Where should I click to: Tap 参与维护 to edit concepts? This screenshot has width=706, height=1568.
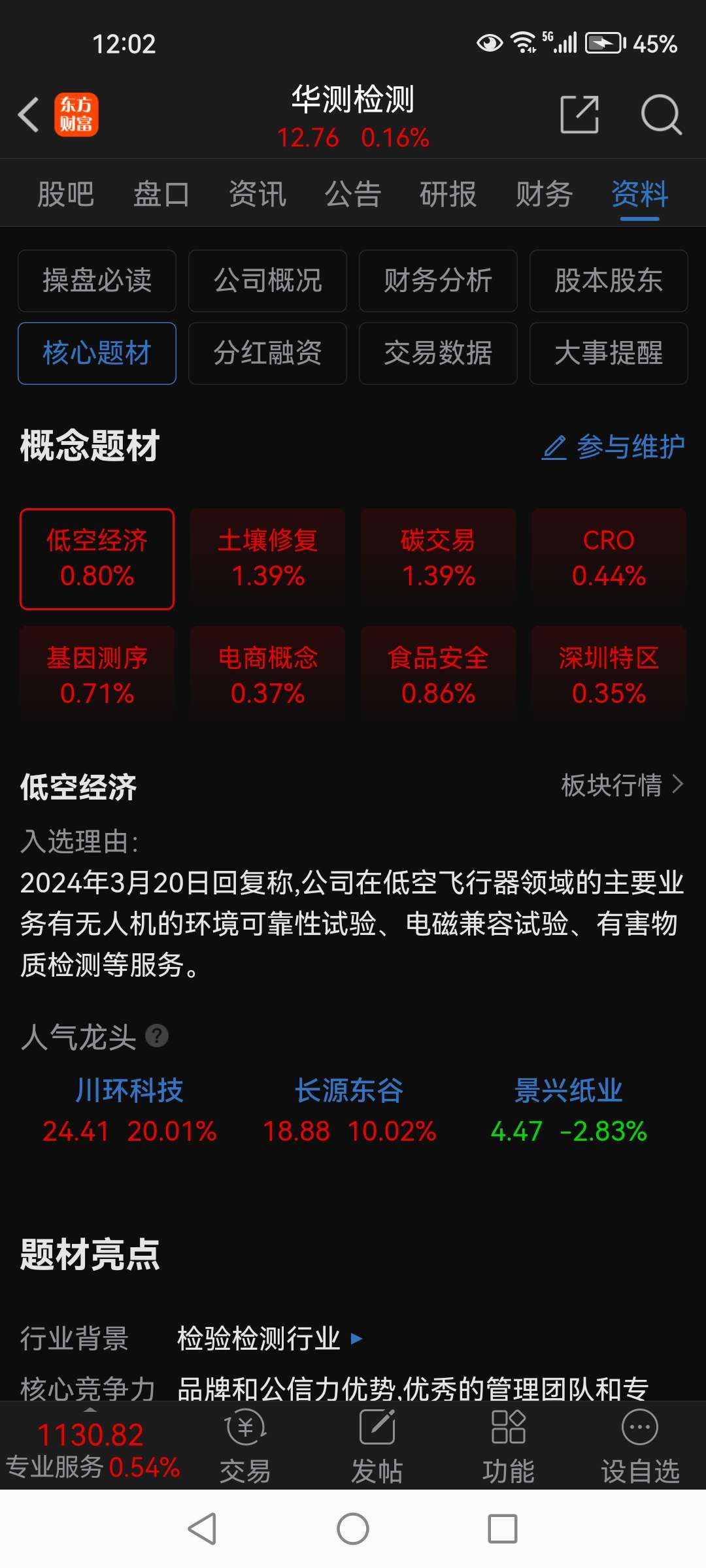[613, 447]
